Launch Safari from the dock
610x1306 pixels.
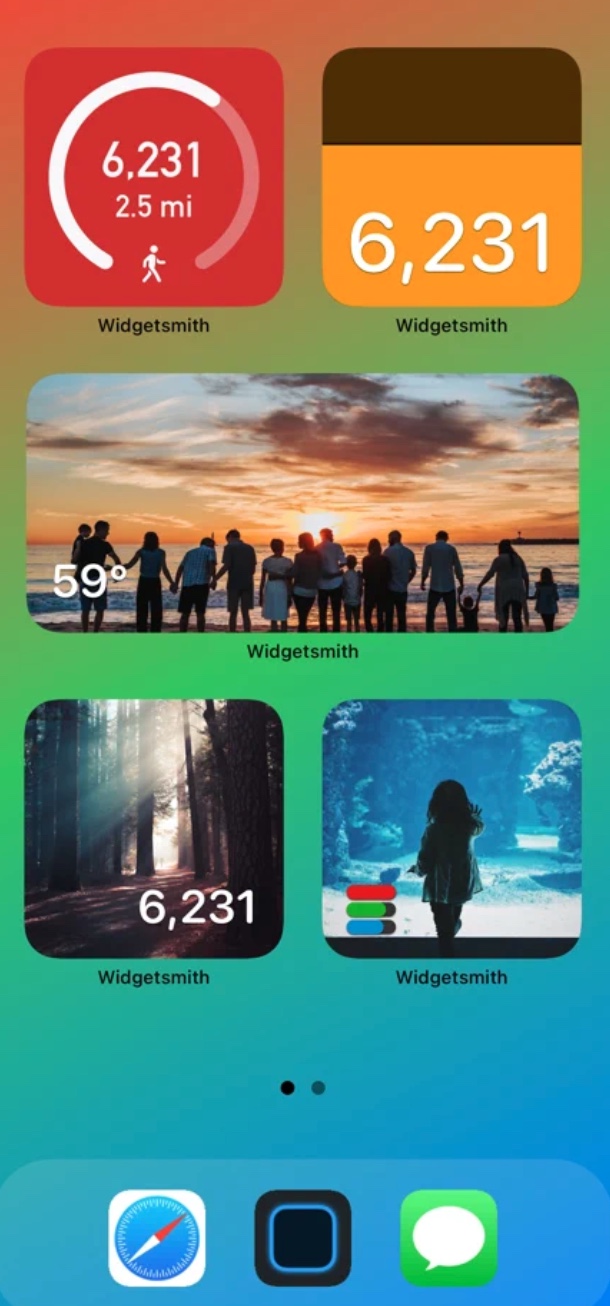pyautogui.click(x=157, y=1238)
